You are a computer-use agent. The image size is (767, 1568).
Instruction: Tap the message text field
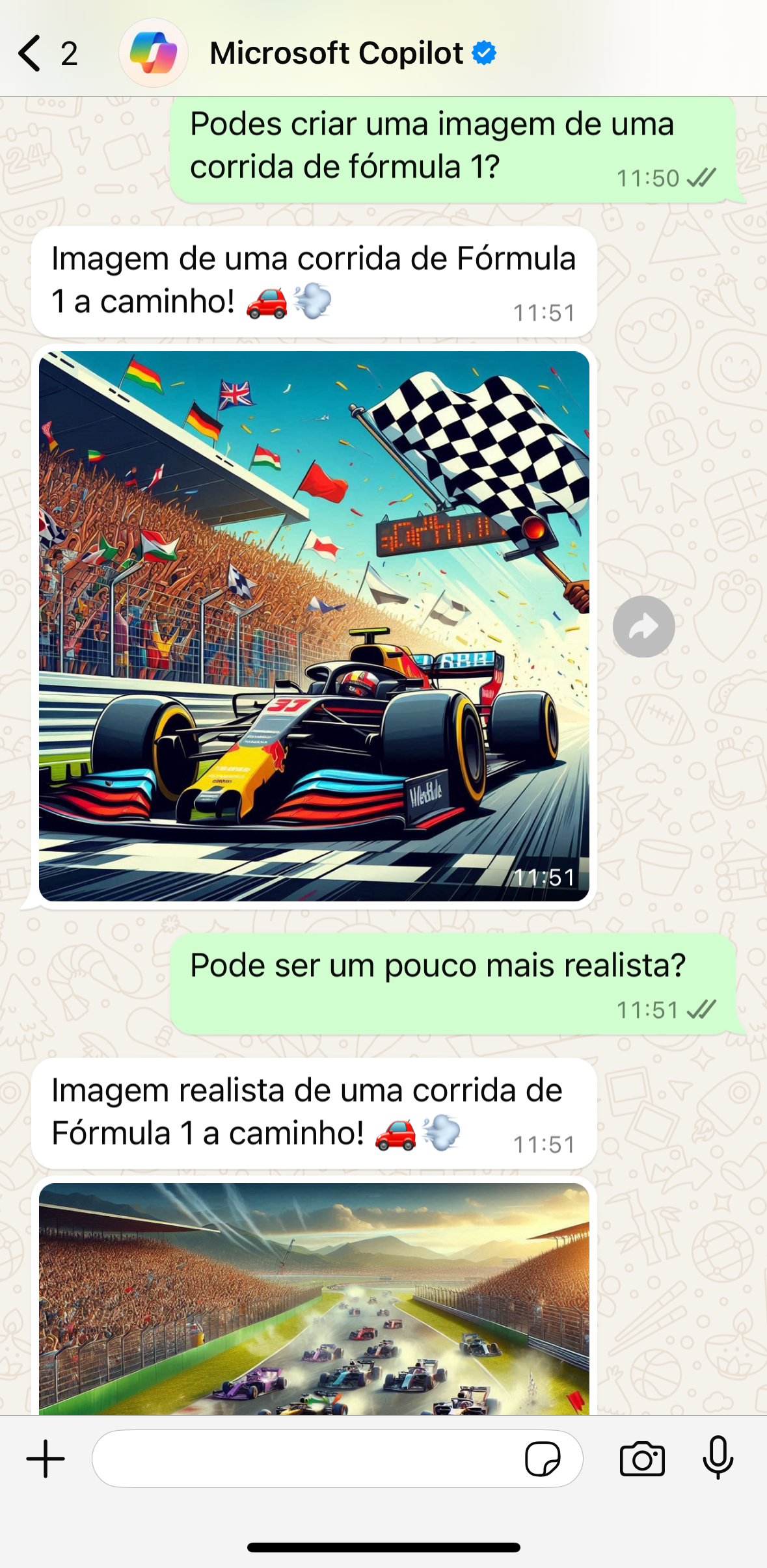[x=306, y=1459]
